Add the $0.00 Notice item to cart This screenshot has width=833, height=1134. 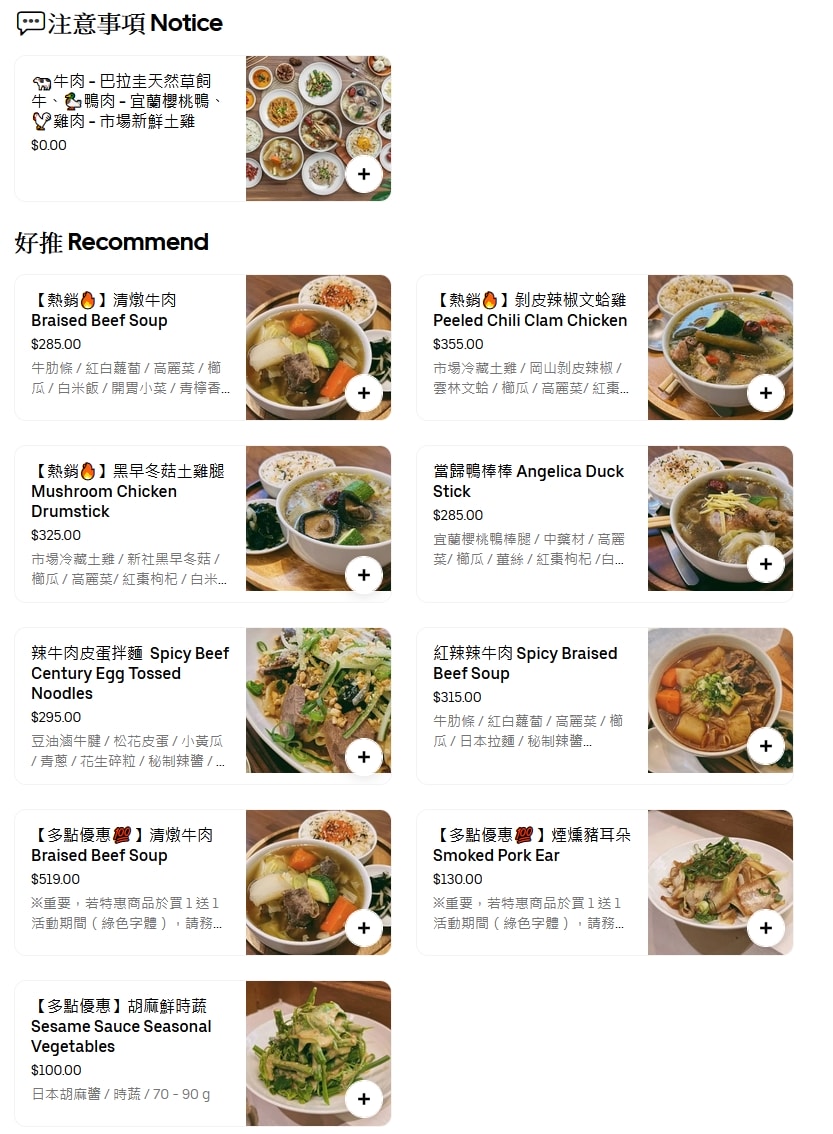point(363,174)
